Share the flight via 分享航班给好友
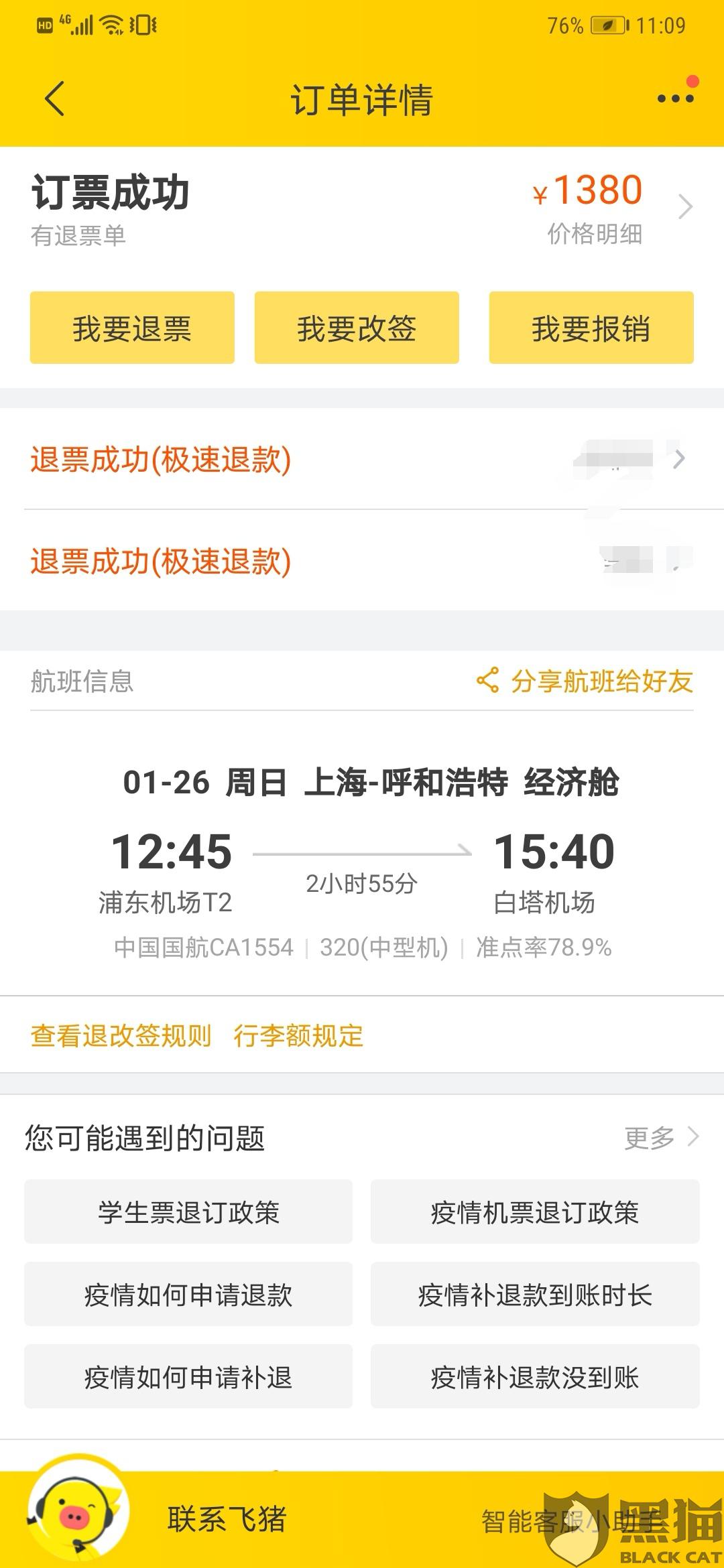This screenshot has height=1568, width=724. click(x=585, y=681)
